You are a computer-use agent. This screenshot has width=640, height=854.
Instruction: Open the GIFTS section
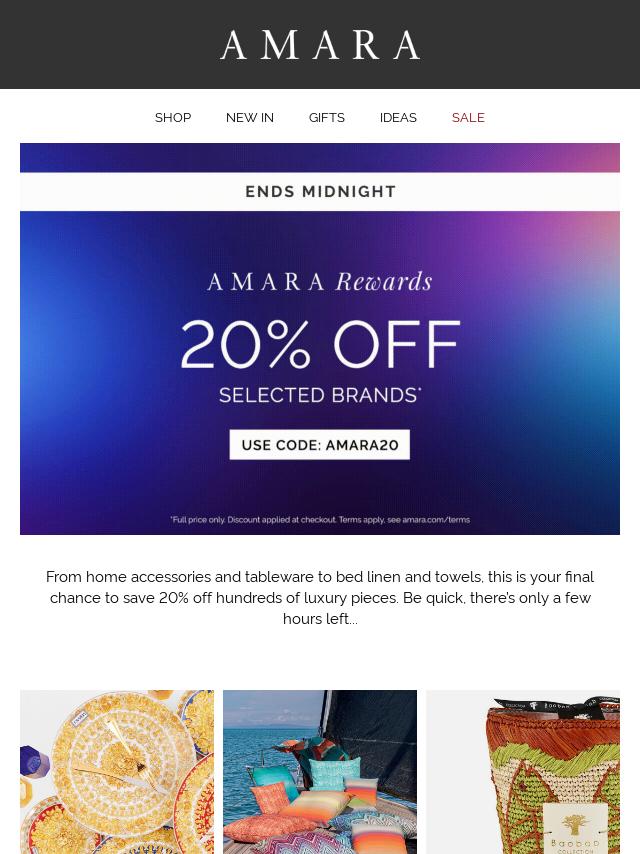326,117
